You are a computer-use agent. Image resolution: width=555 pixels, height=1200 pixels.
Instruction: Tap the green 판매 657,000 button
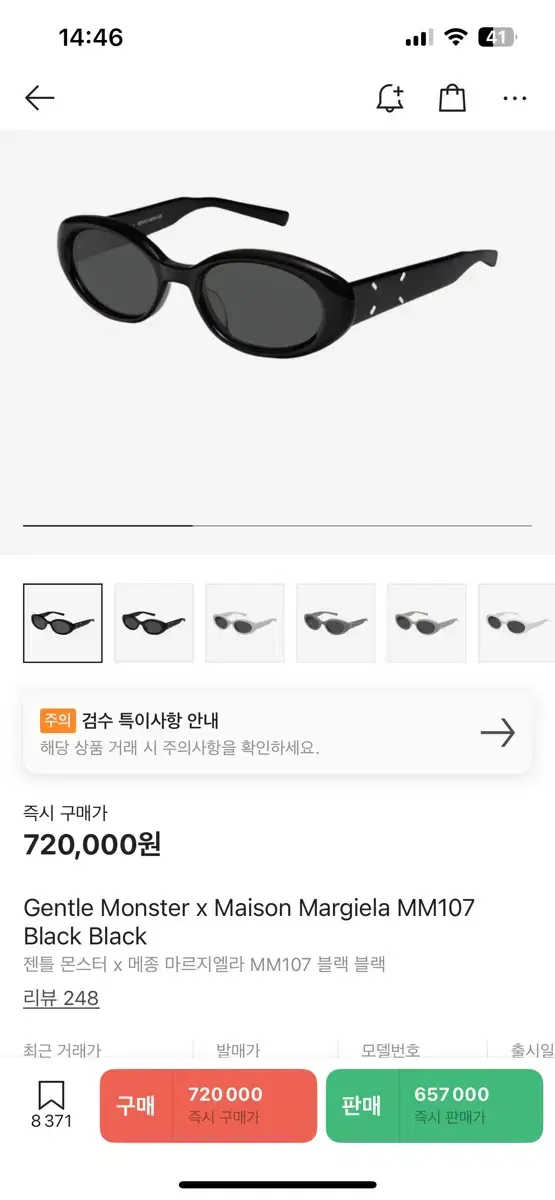pos(435,1105)
